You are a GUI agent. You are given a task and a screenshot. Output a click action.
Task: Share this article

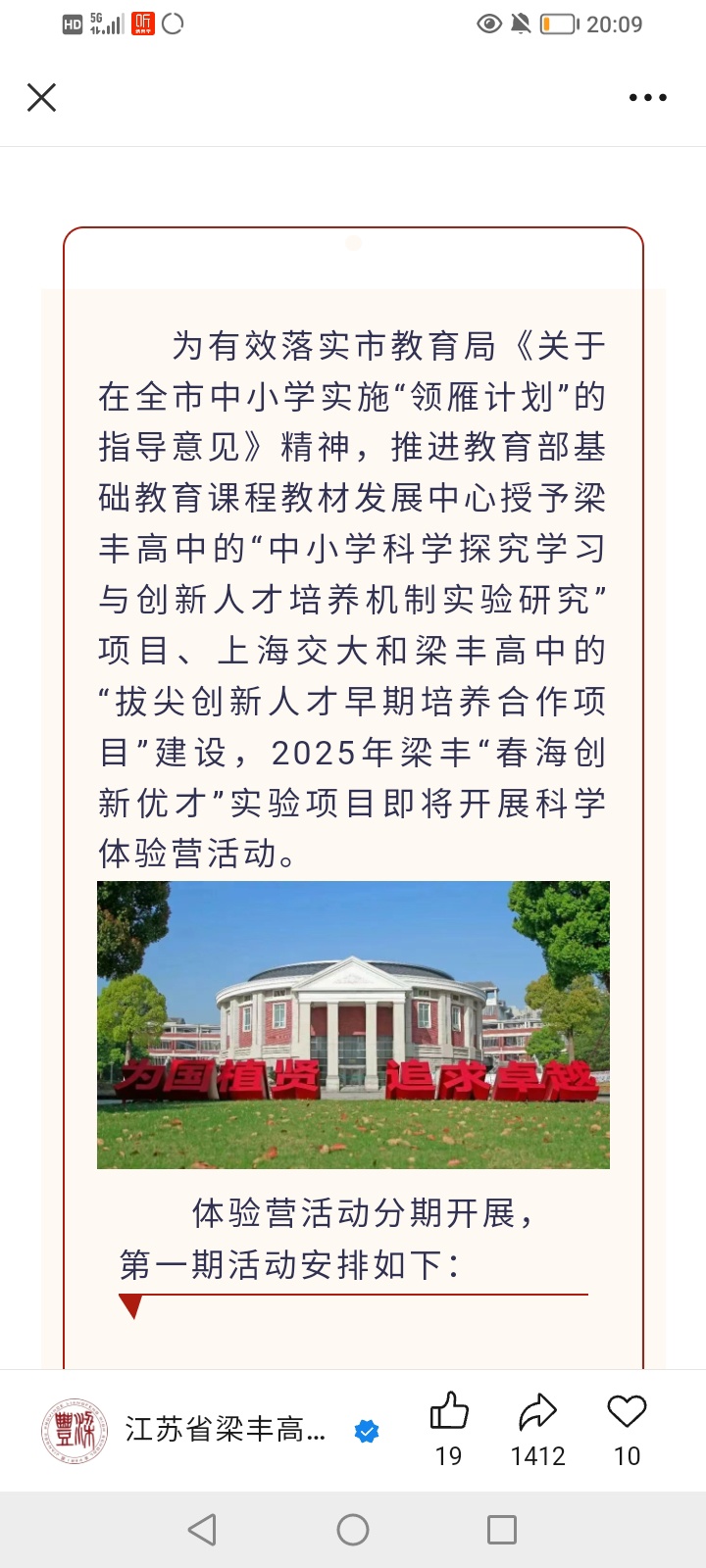(x=537, y=1413)
